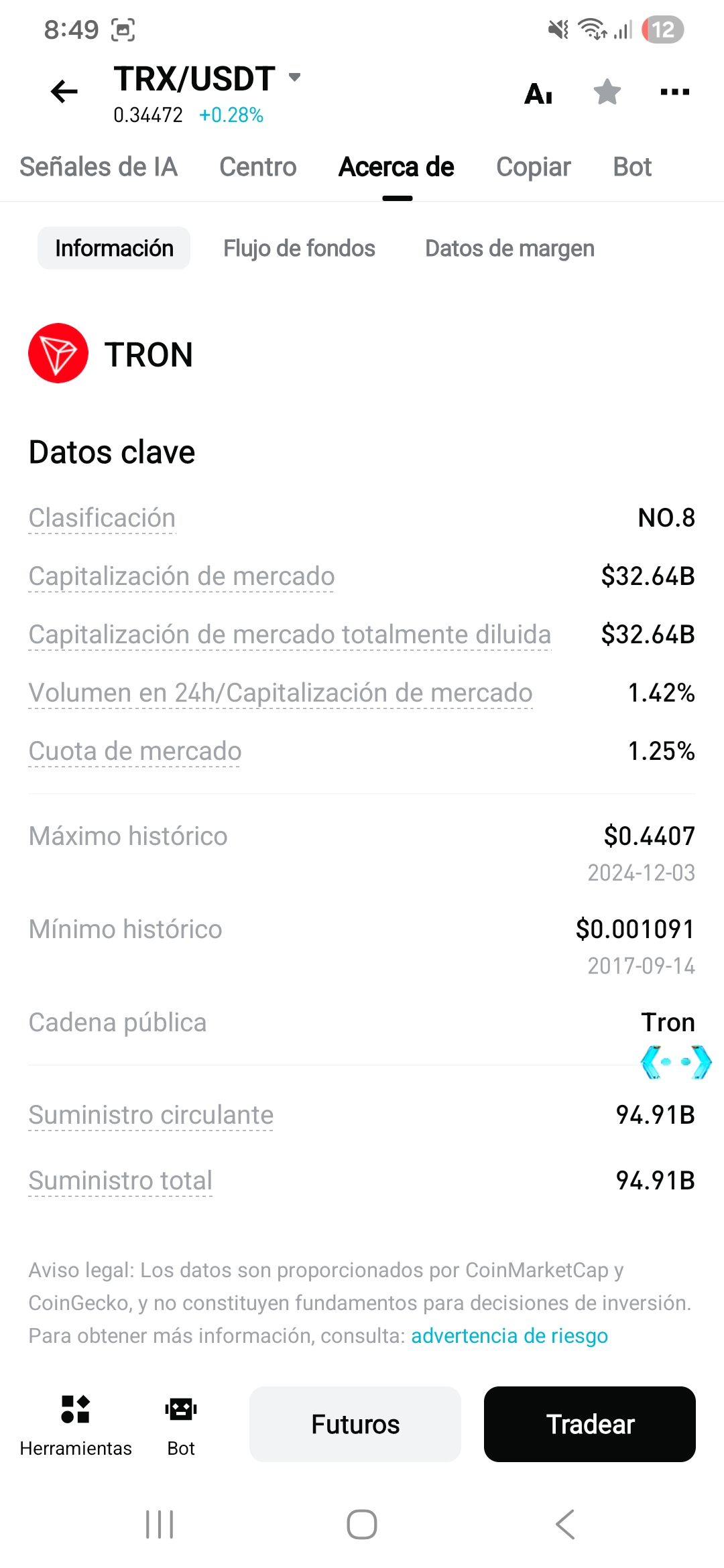Show the explanation for Capitalización de mercado

[x=182, y=576]
